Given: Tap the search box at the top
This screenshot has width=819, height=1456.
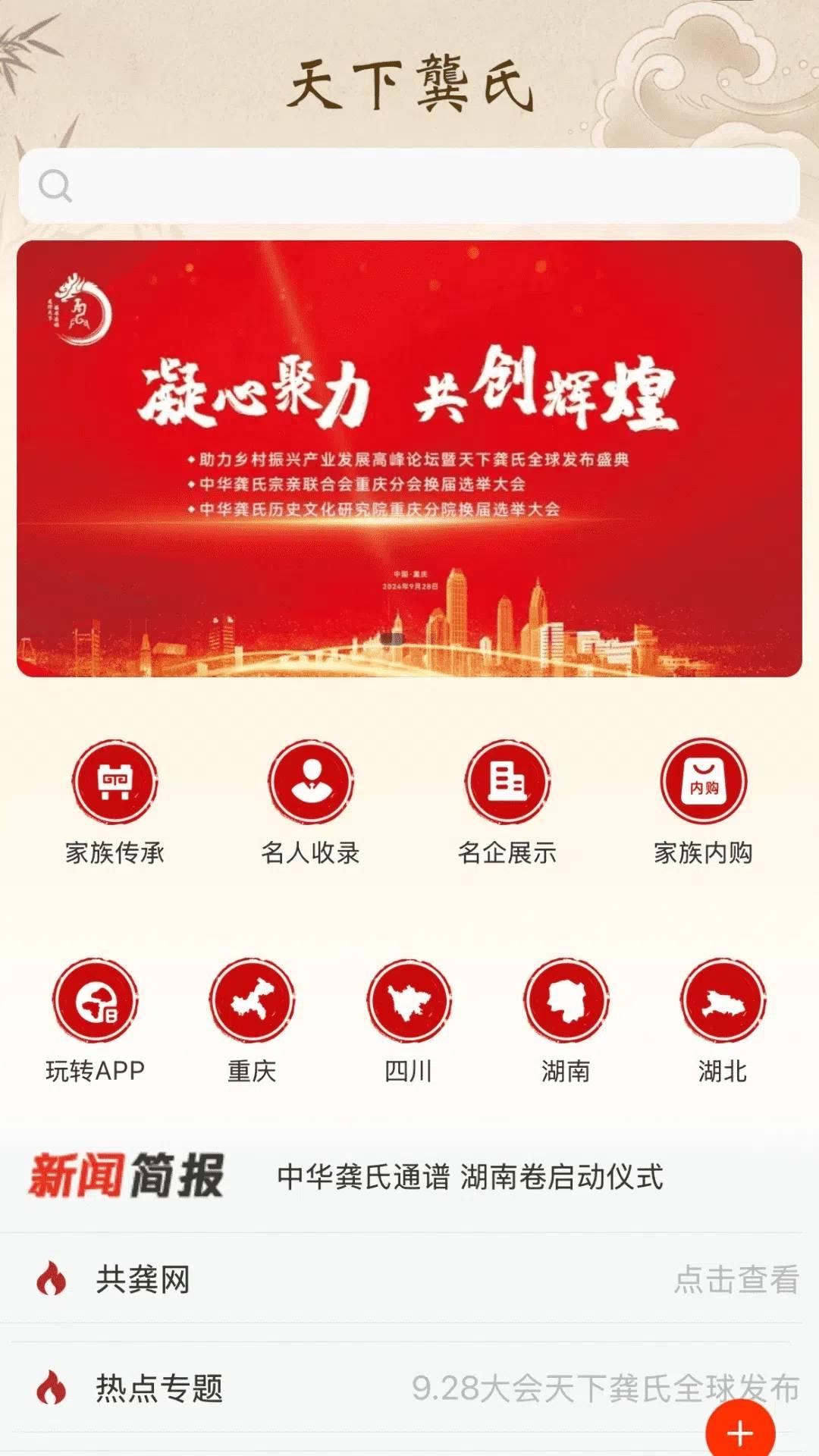Looking at the screenshot, I should [409, 186].
